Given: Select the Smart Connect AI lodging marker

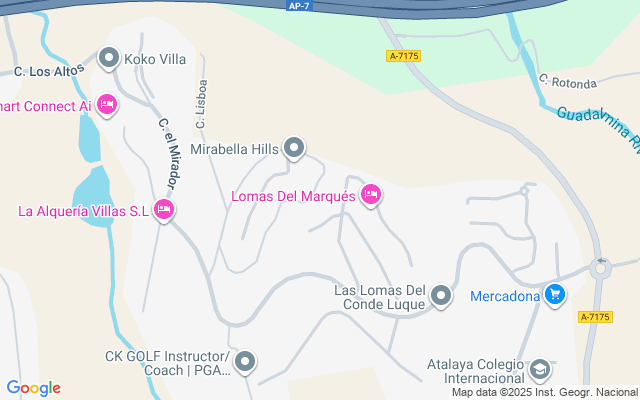Looking at the screenshot, I should 108,105.
